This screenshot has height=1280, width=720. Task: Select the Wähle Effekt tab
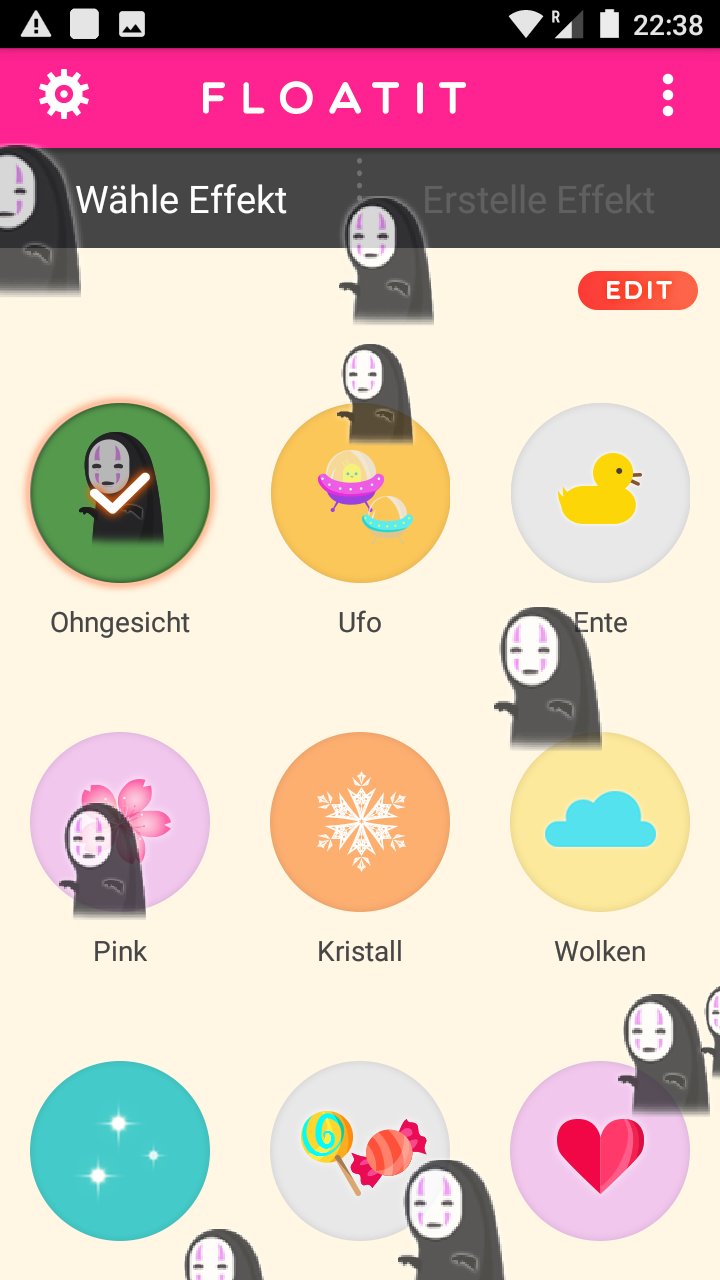181,200
